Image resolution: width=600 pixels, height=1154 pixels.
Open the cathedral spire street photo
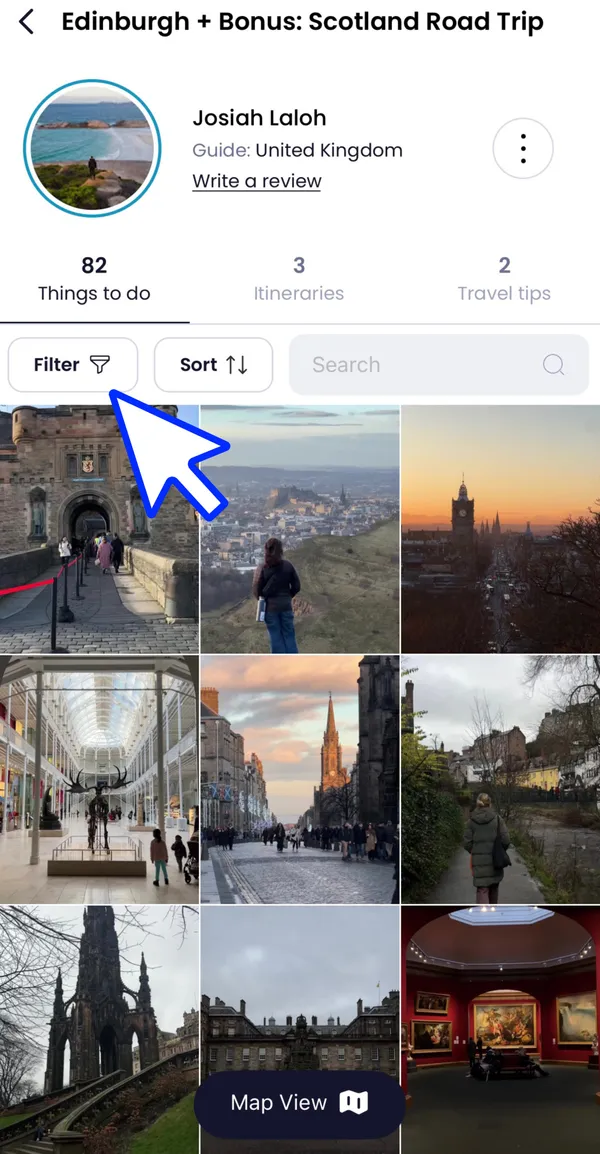tap(300, 779)
